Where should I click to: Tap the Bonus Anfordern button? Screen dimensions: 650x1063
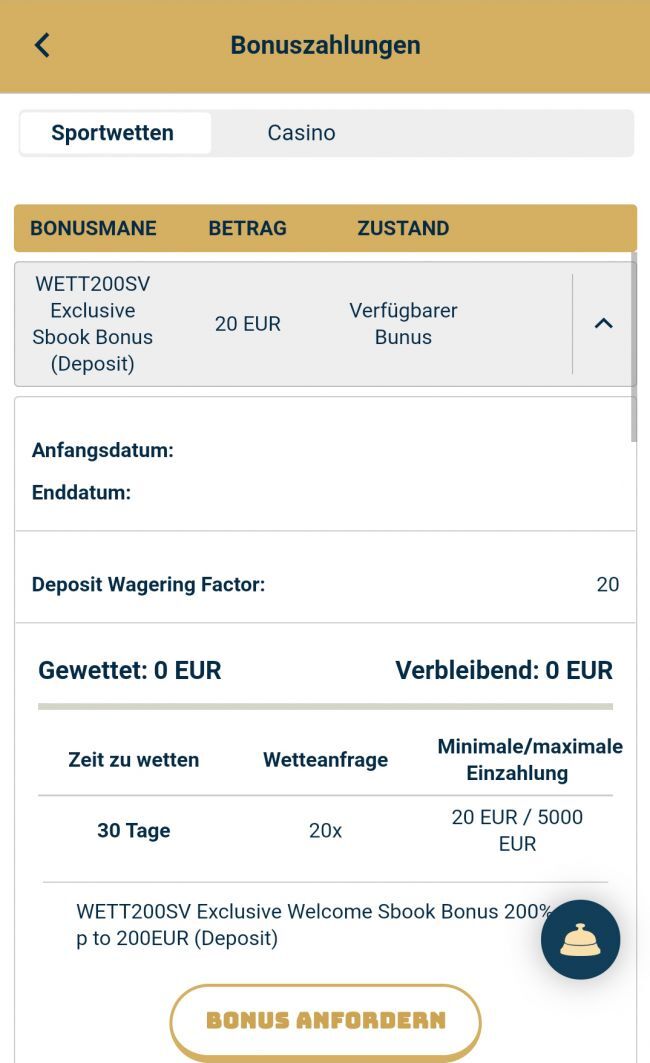[325, 1021]
